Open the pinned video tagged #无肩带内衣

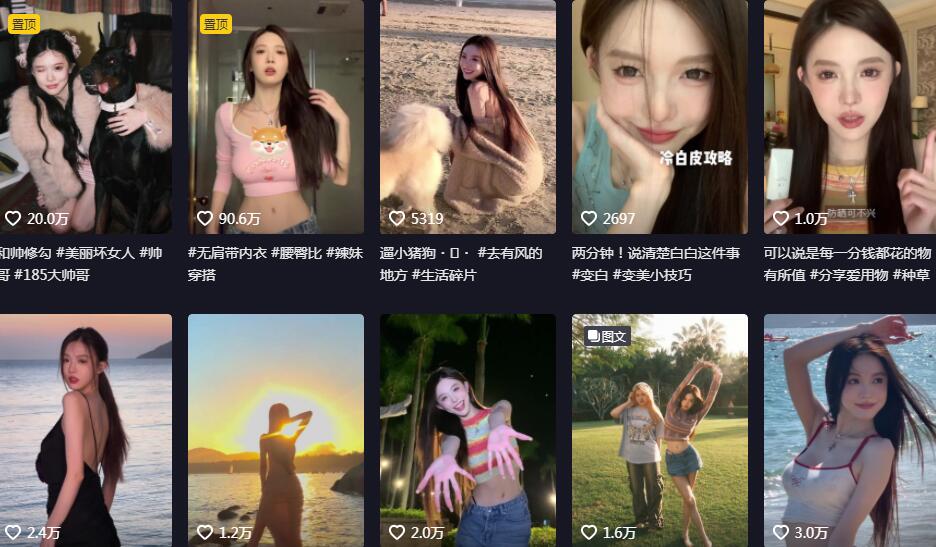coord(276,115)
